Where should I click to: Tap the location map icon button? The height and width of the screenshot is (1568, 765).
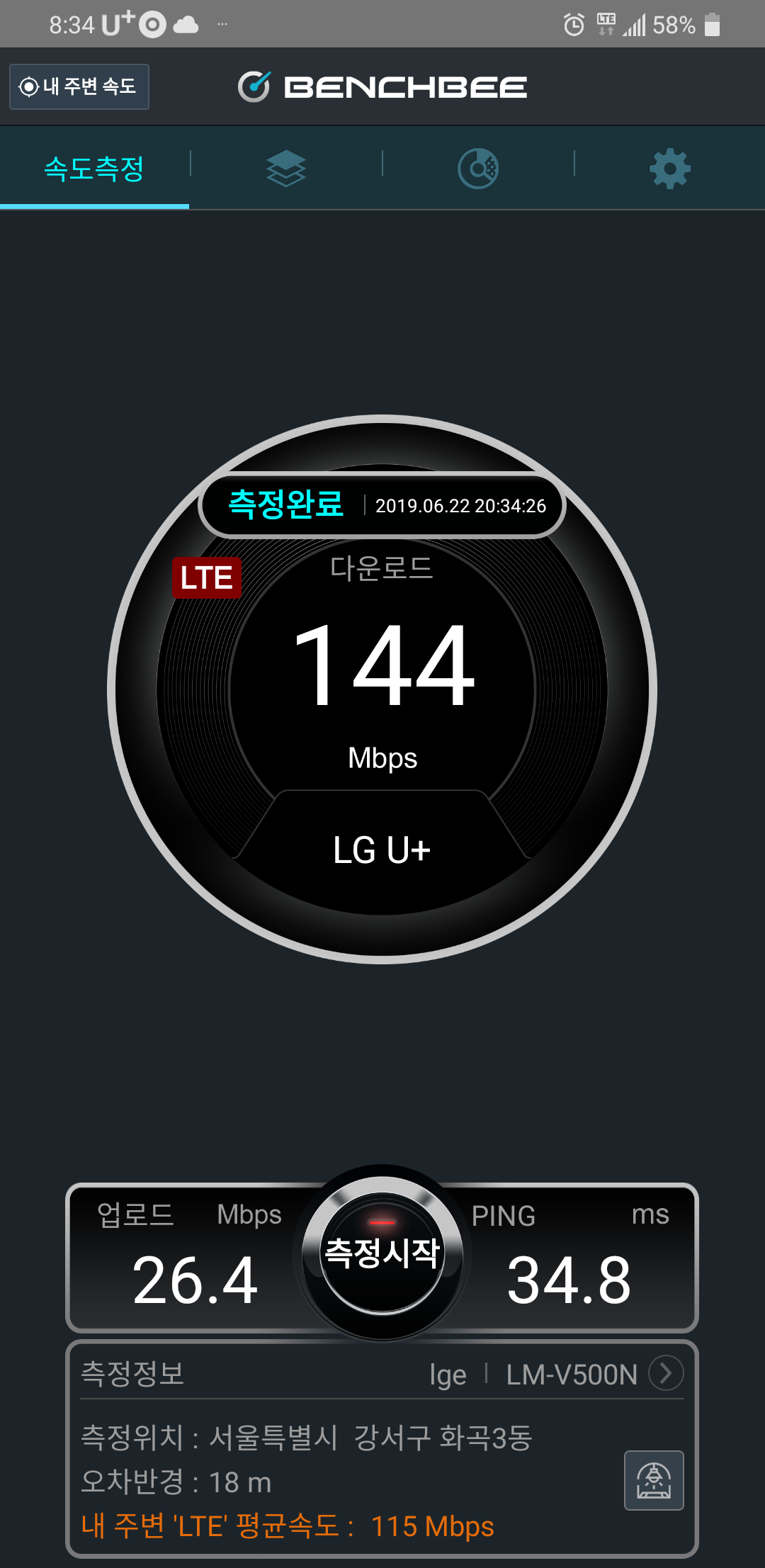pyautogui.click(x=654, y=1480)
